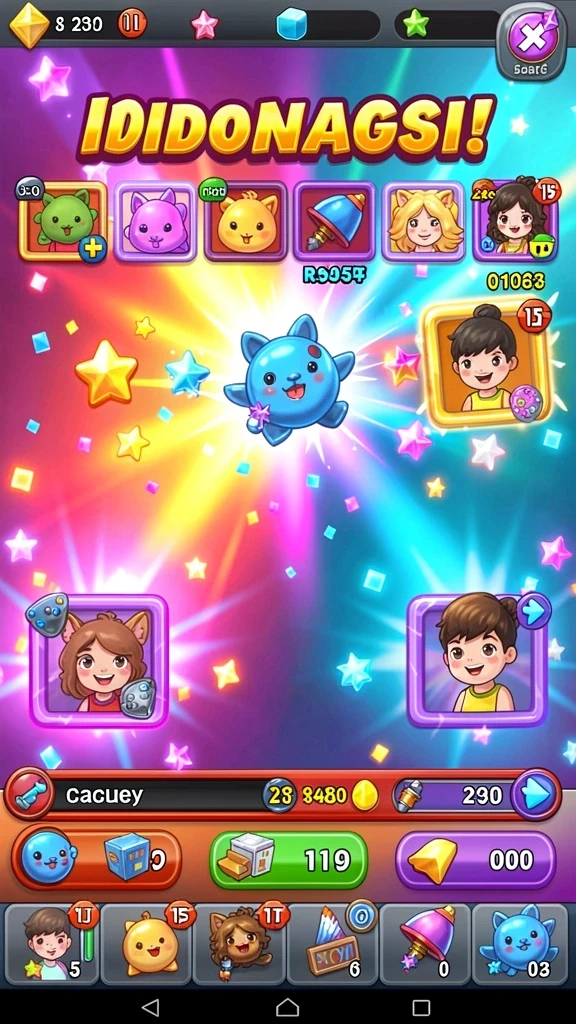The width and height of the screenshot is (576, 1024).
Task: Close the screen with the purple X button
Action: tap(531, 40)
